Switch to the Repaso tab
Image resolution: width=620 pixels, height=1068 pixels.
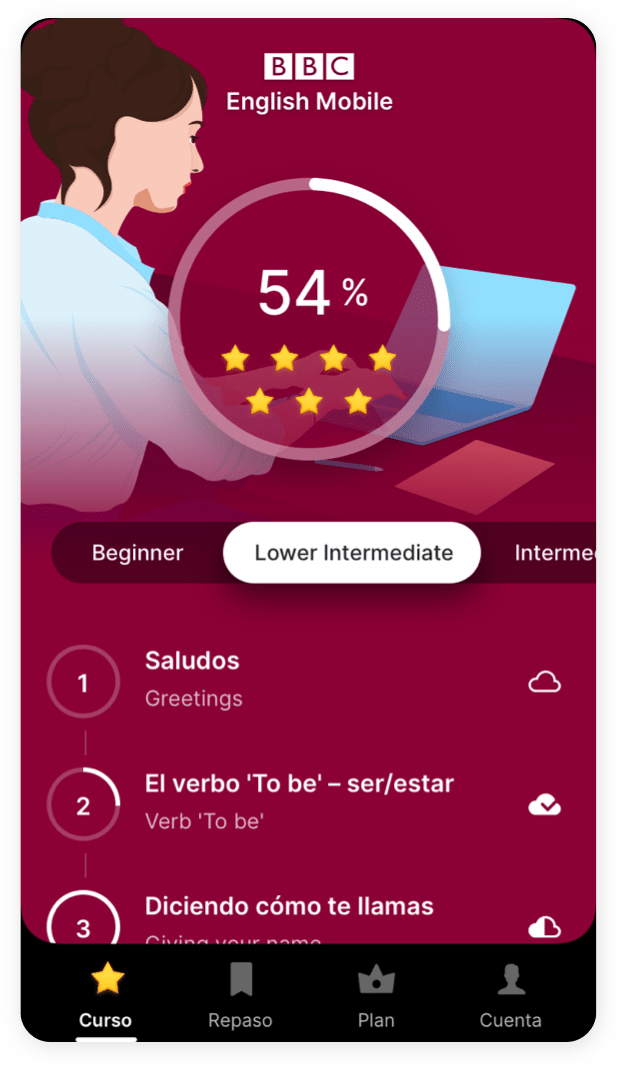pos(240,997)
